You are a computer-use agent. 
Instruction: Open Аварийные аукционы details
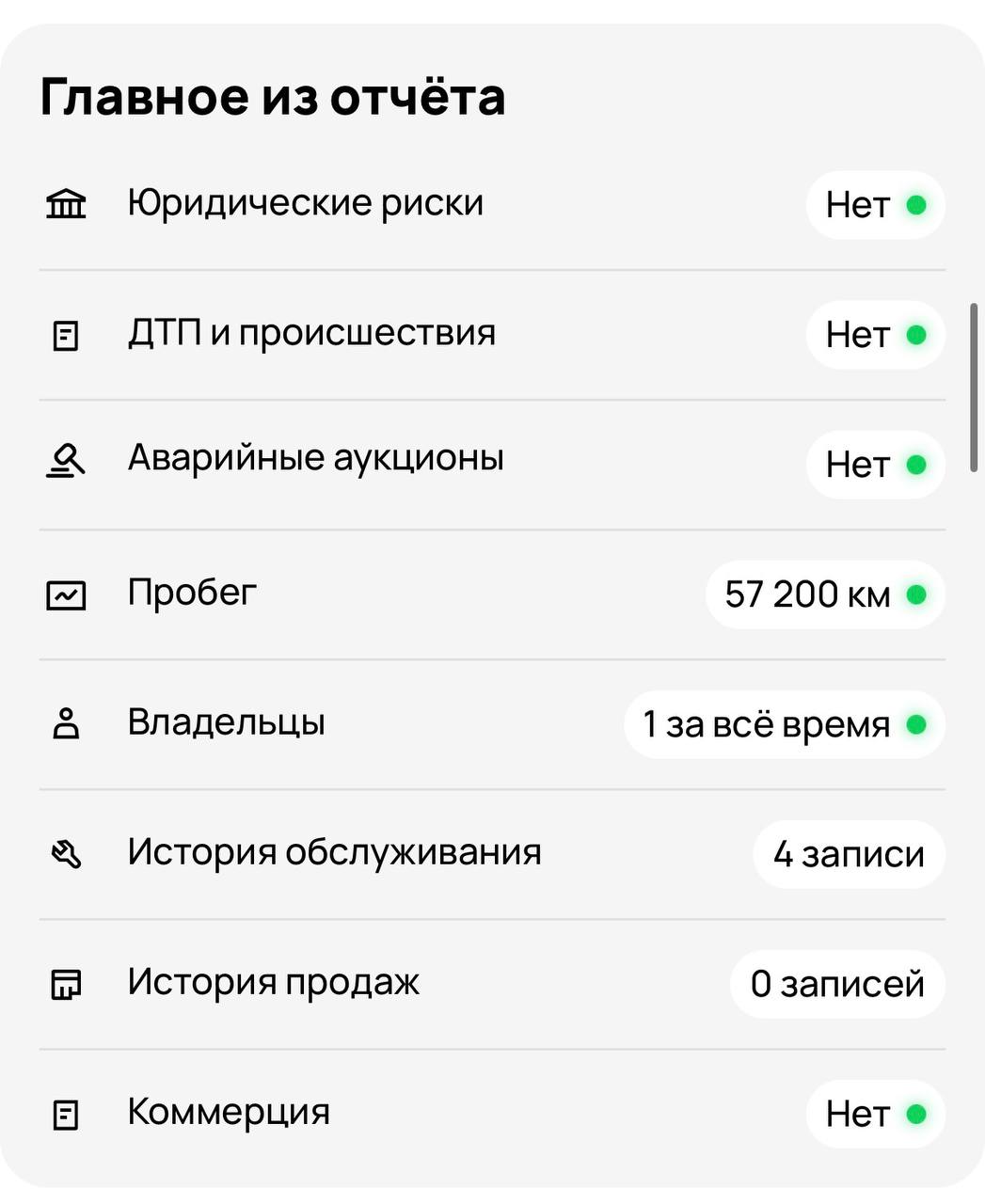315,459
